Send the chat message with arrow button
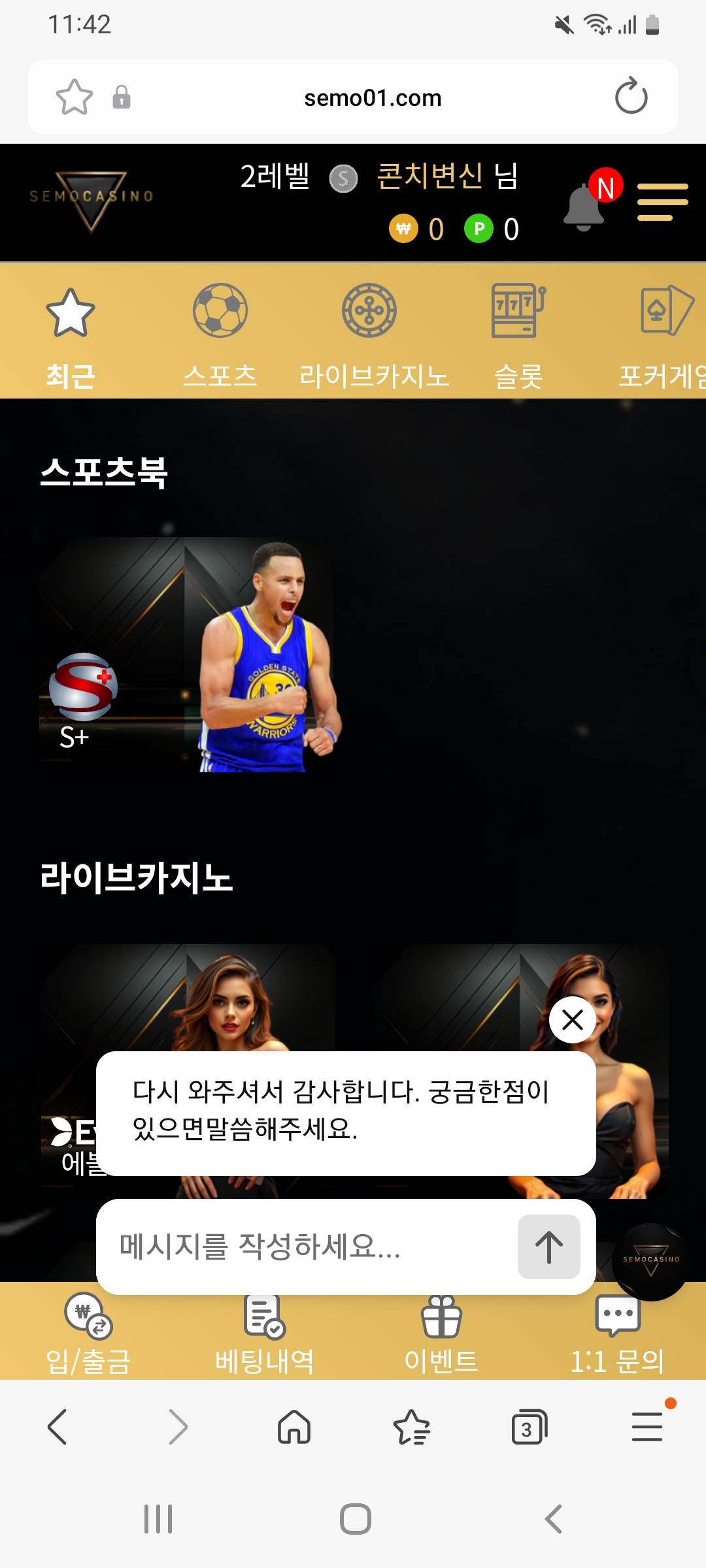706x1568 pixels. tap(548, 1247)
